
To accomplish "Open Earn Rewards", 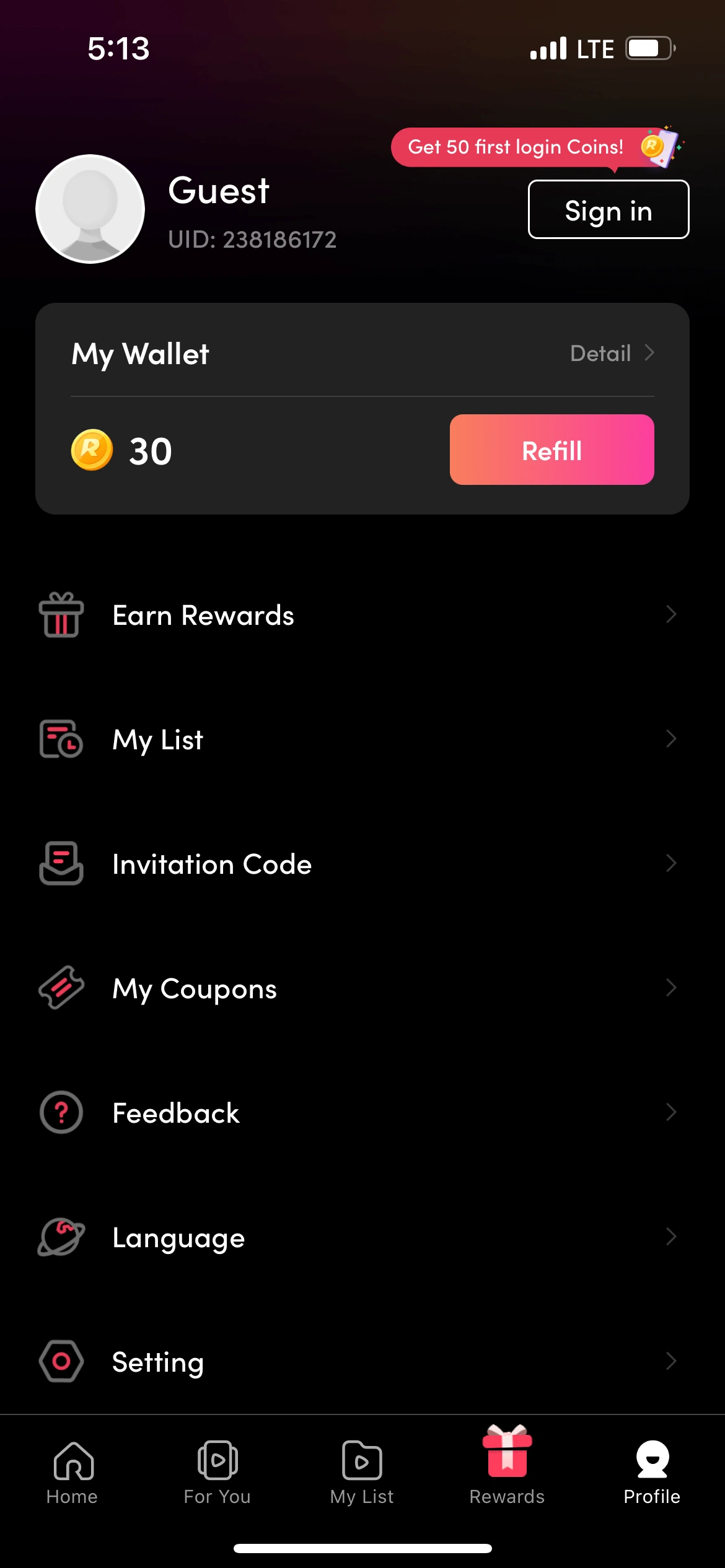I will 362,616.
